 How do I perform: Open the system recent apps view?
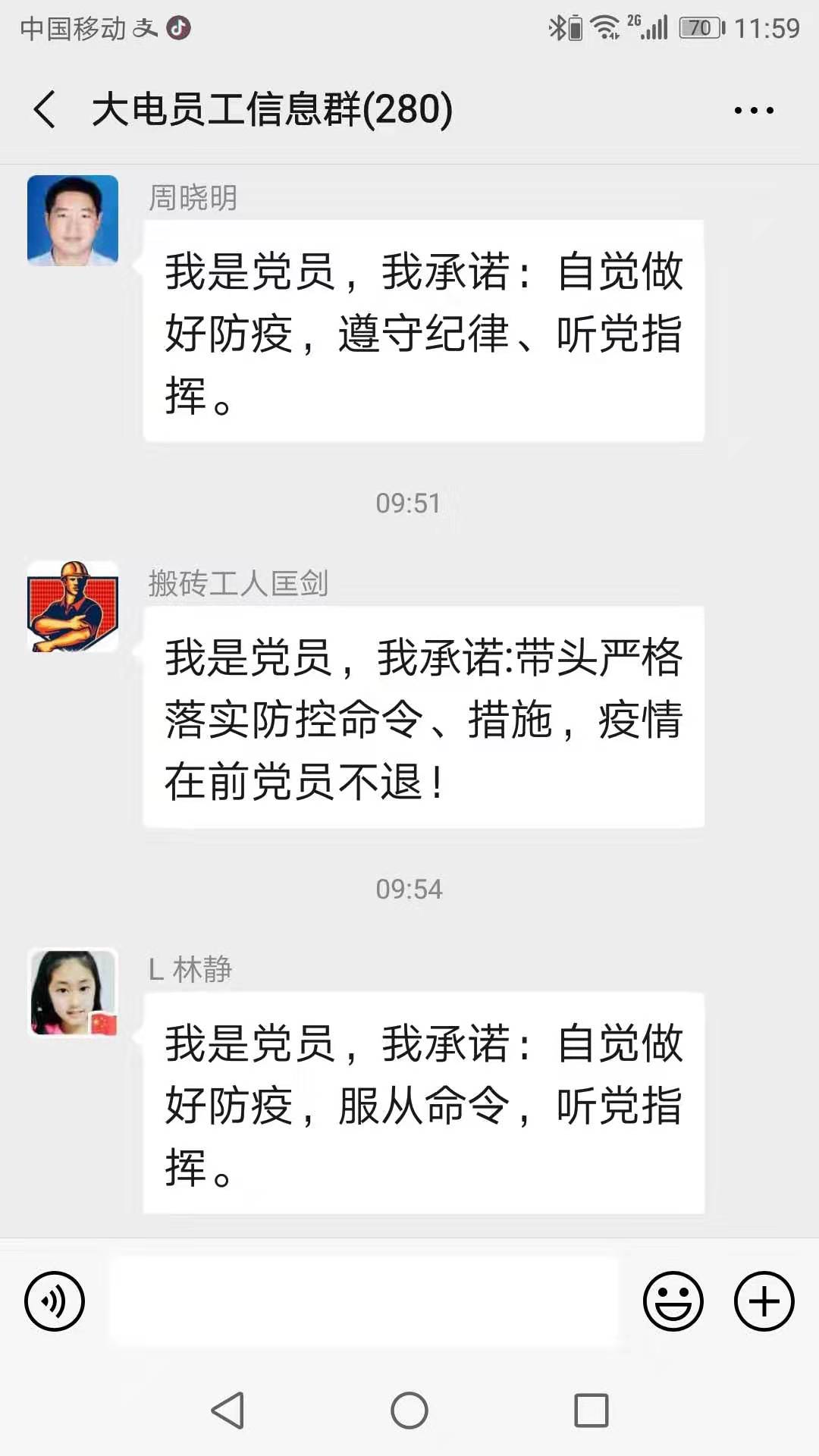pyautogui.click(x=591, y=1411)
